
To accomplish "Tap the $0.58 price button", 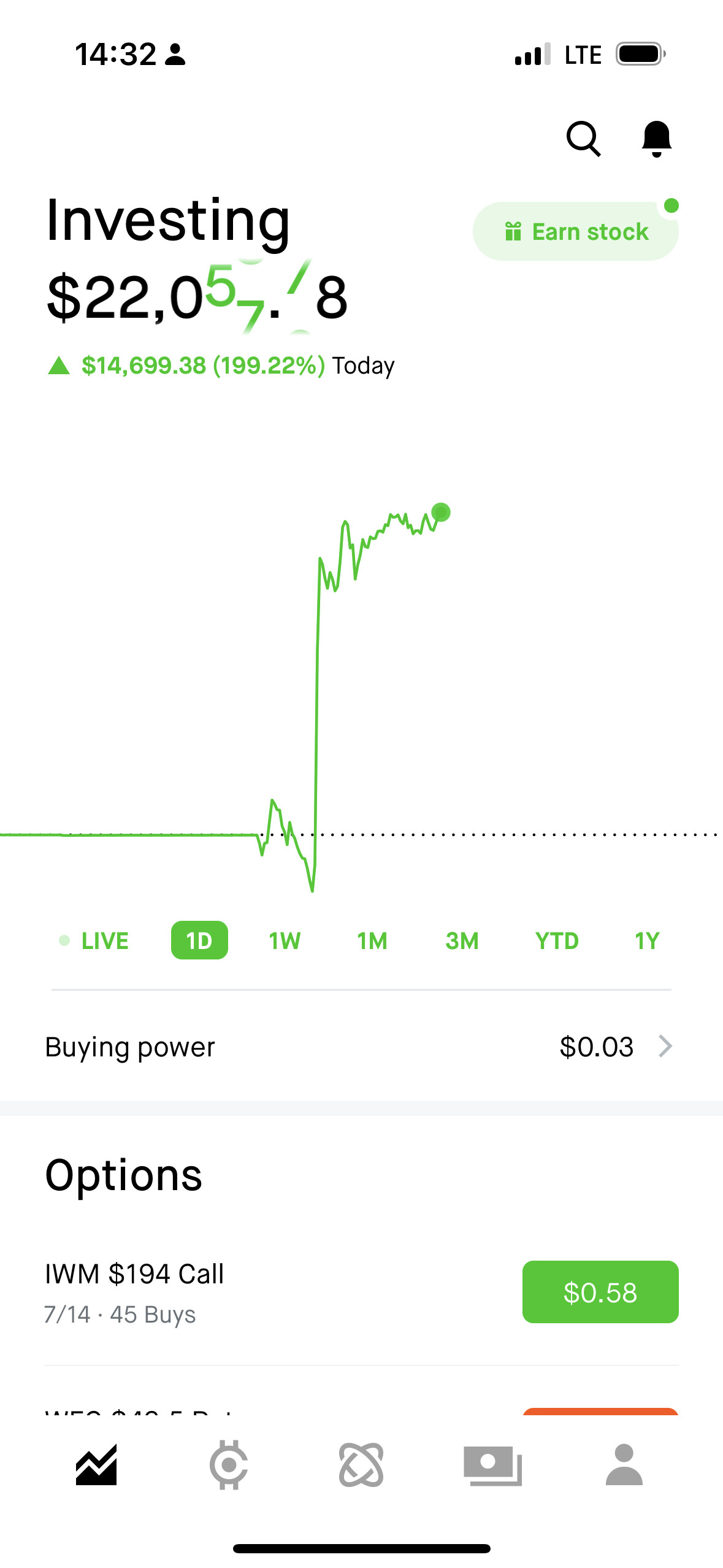I will point(600,1292).
